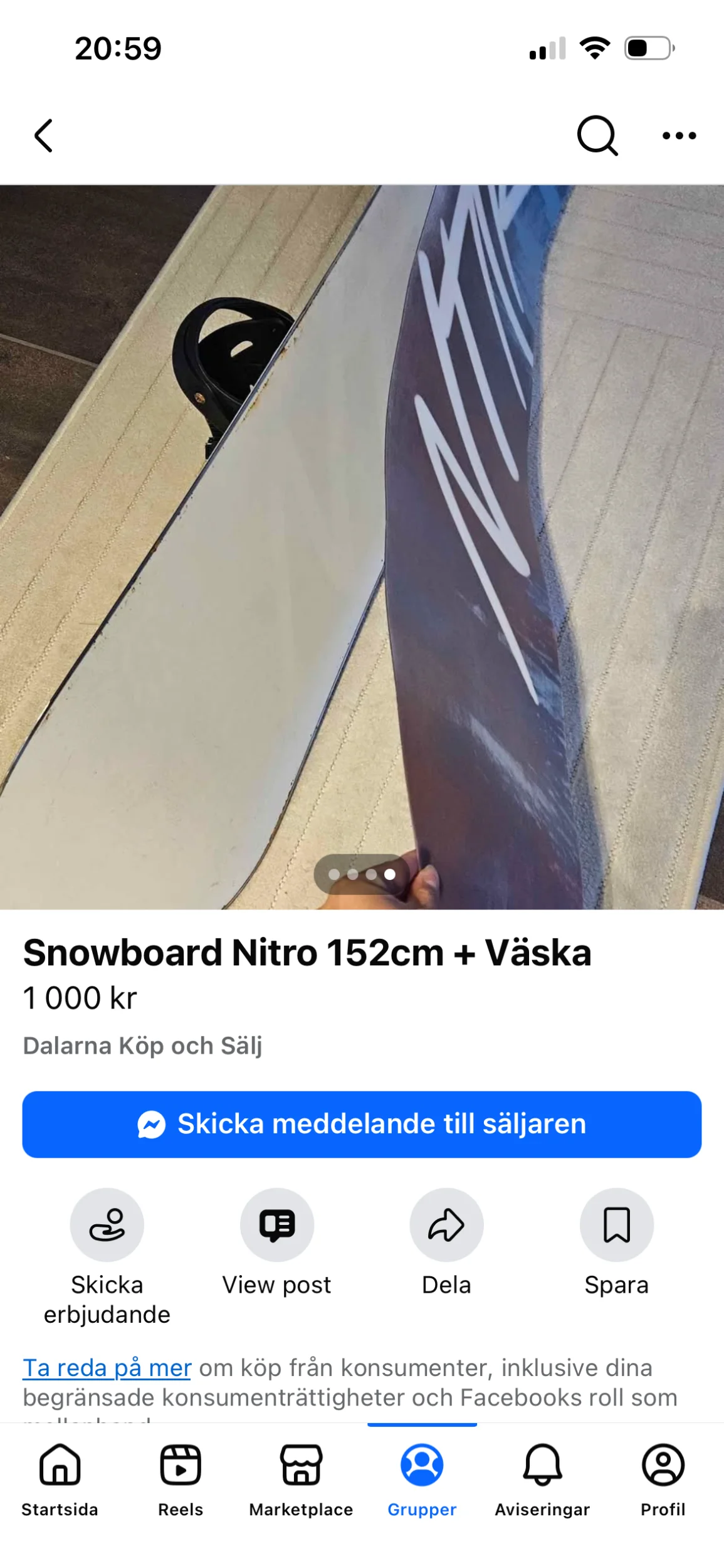Image resolution: width=724 pixels, height=1568 pixels.
Task: Select the Grupper tab
Action: tap(422, 1480)
